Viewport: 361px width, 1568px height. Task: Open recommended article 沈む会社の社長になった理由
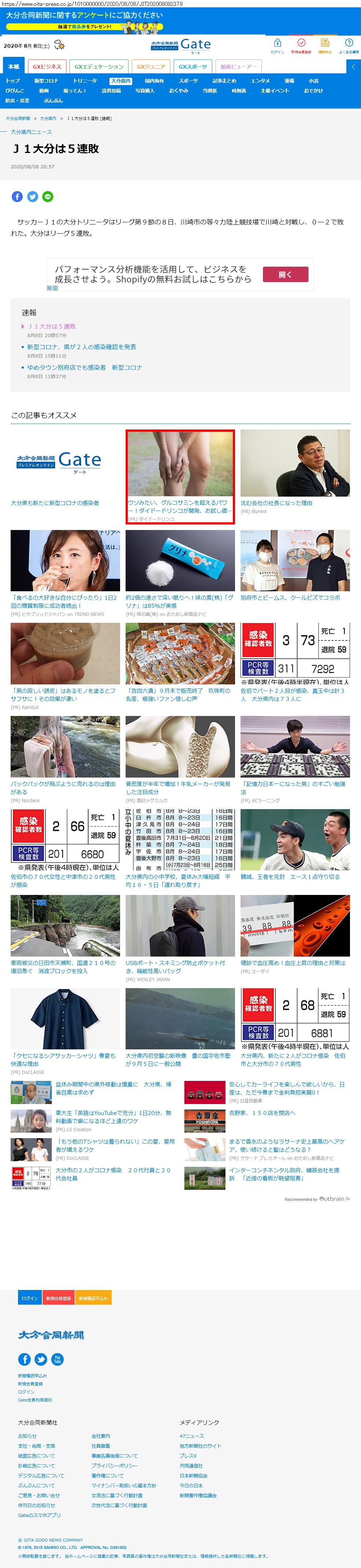pyautogui.click(x=276, y=503)
